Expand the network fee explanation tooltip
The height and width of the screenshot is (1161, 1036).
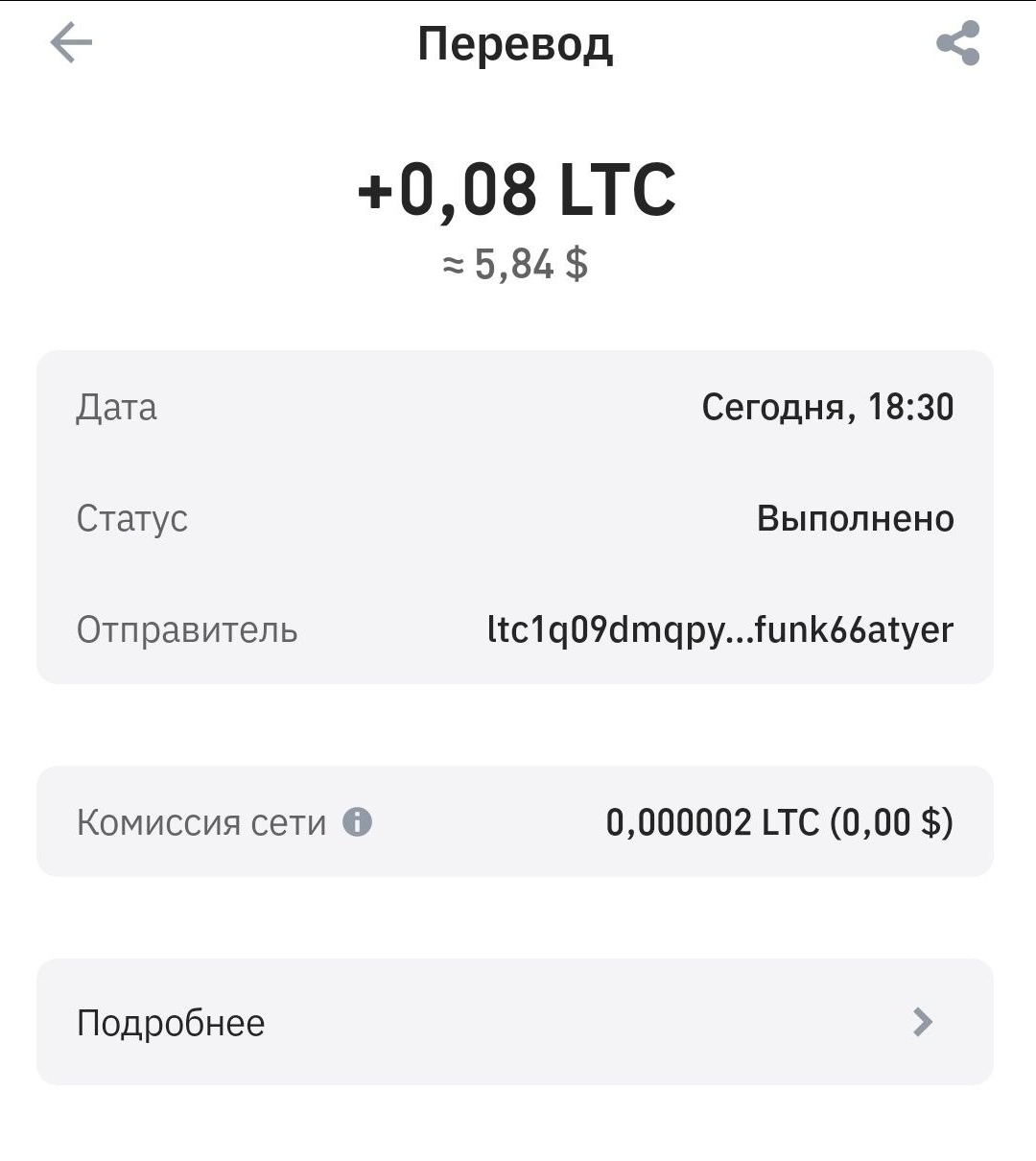point(358,820)
